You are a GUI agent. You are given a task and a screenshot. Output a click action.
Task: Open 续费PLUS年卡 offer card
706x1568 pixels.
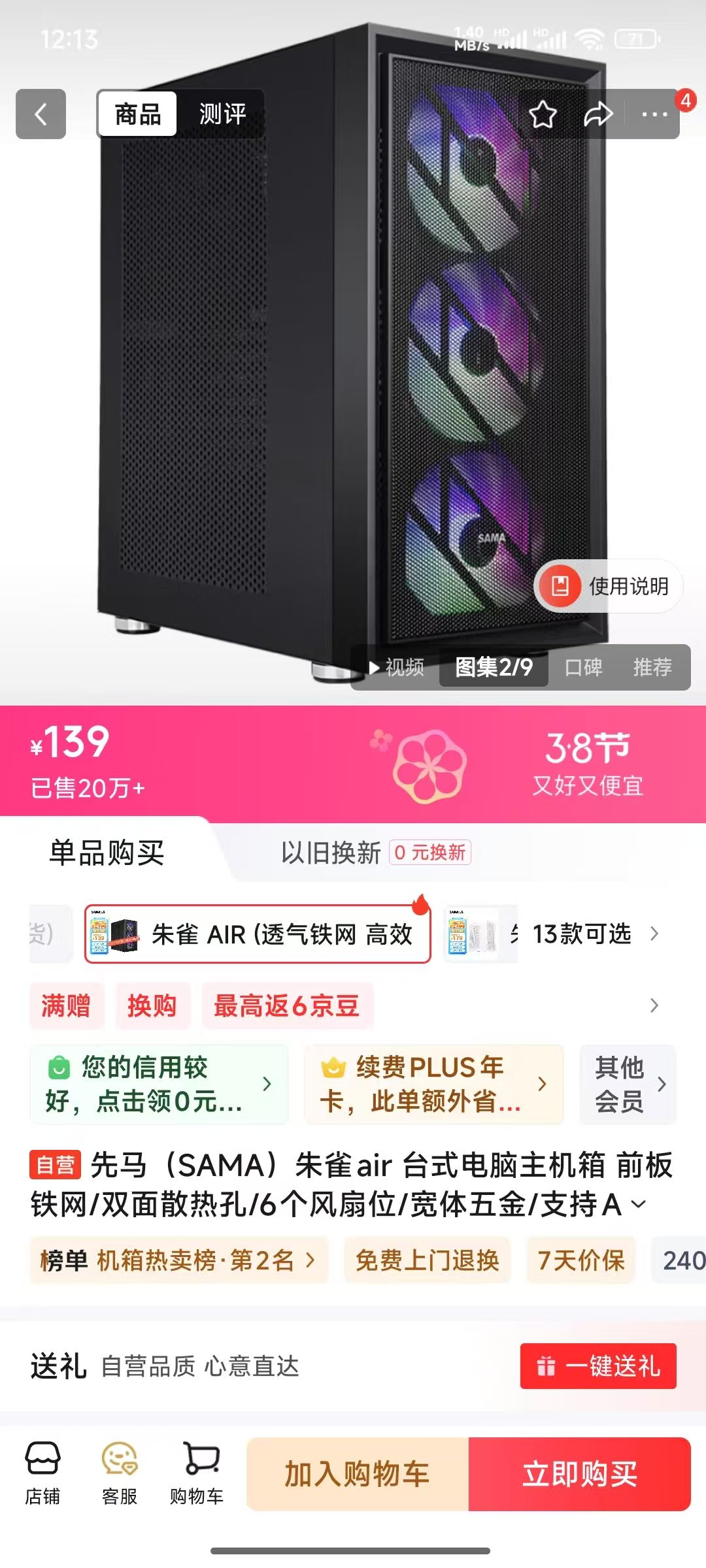433,1084
